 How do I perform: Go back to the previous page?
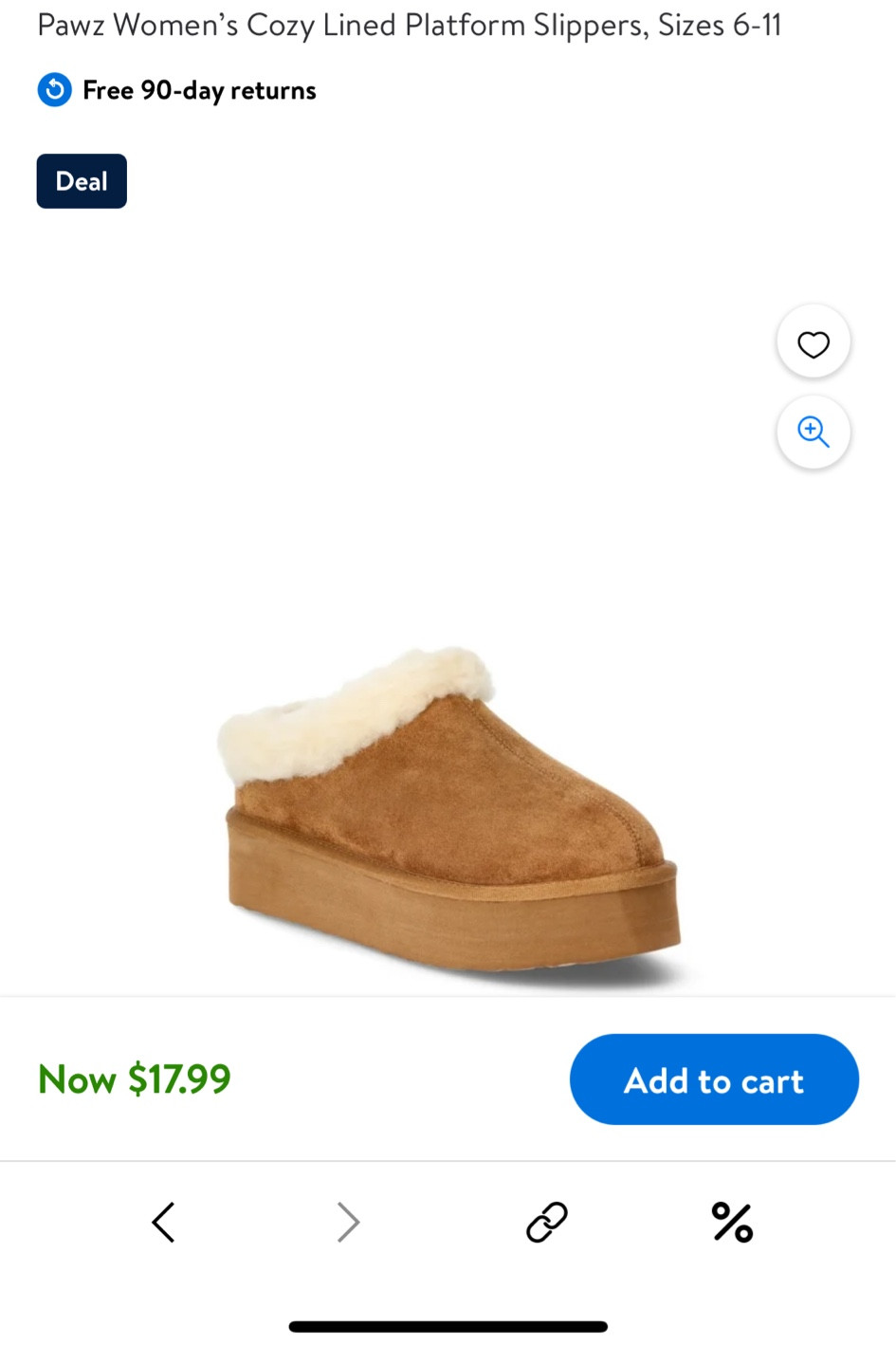164,1222
